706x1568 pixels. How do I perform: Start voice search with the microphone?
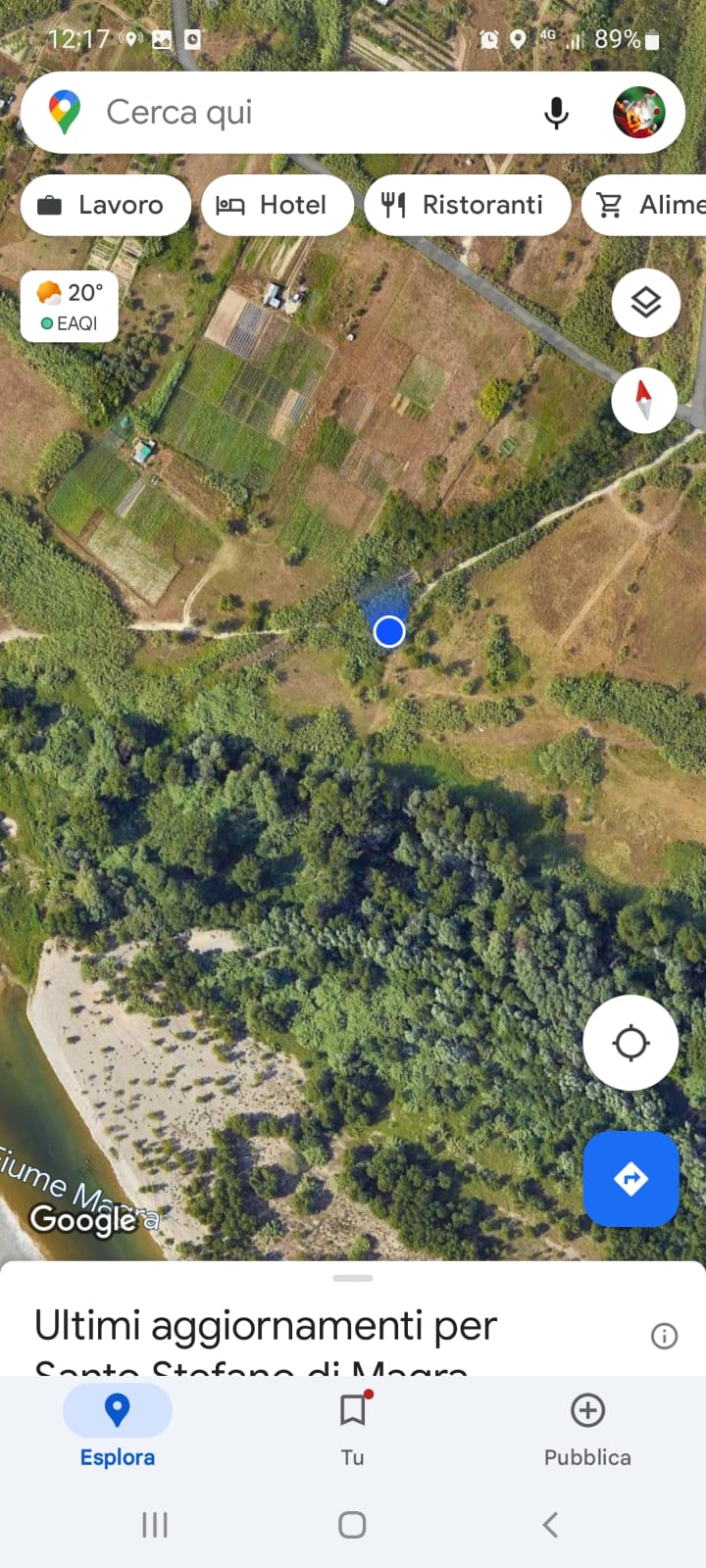556,113
